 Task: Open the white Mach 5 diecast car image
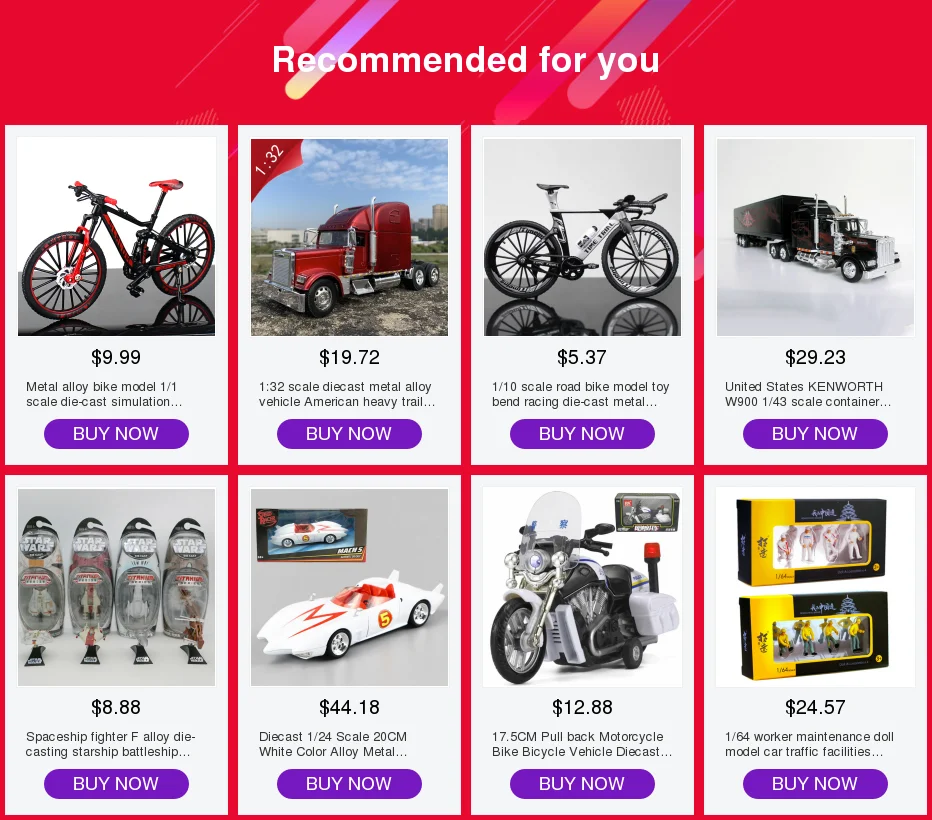tap(349, 587)
